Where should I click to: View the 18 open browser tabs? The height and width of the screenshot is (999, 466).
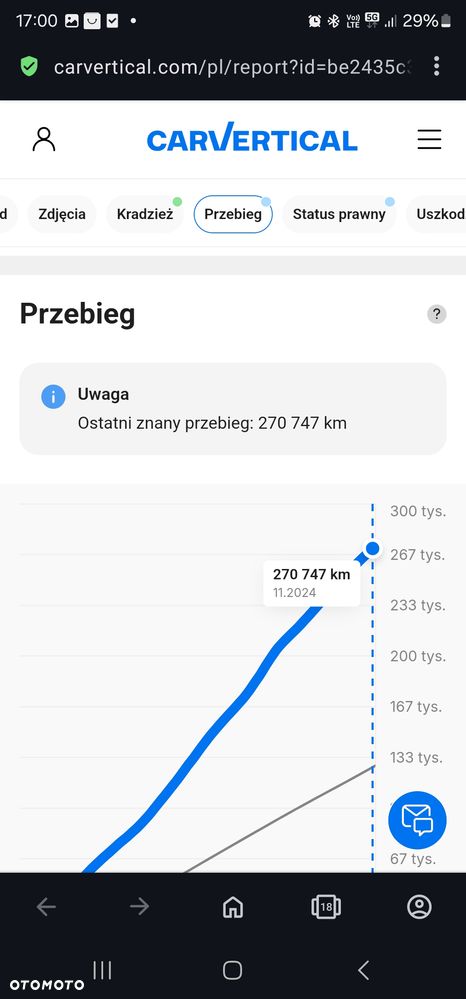pyautogui.click(x=326, y=907)
